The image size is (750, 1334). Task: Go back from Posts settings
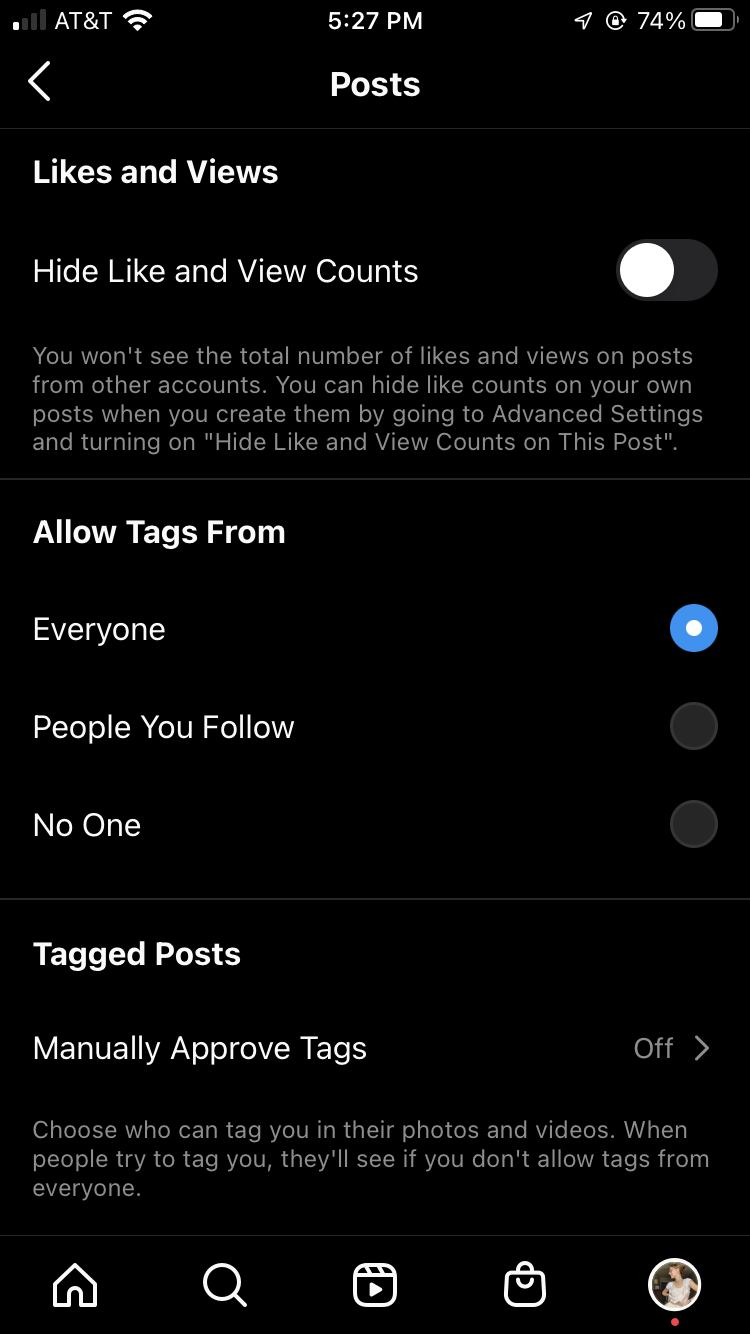(40, 82)
